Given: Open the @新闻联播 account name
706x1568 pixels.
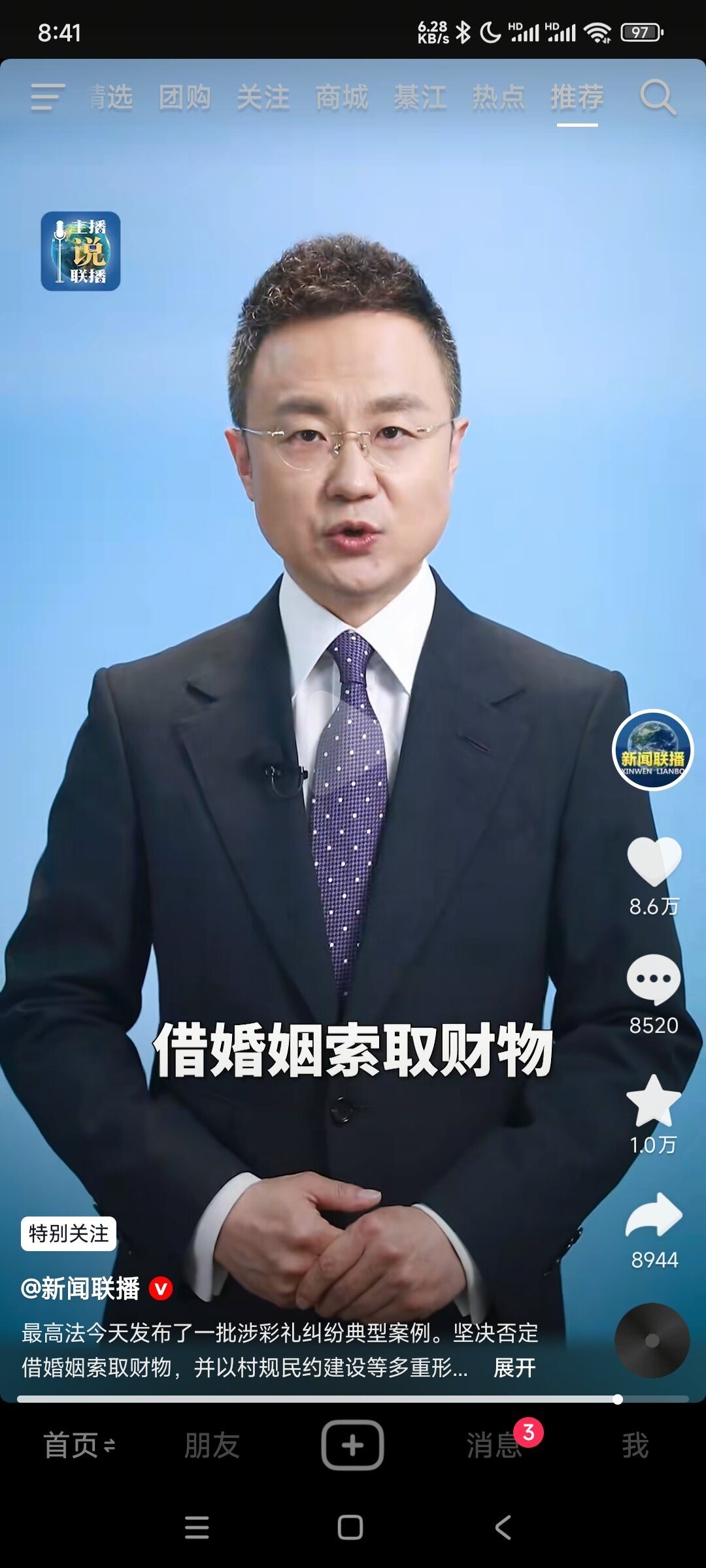Looking at the screenshot, I should click(x=80, y=1288).
